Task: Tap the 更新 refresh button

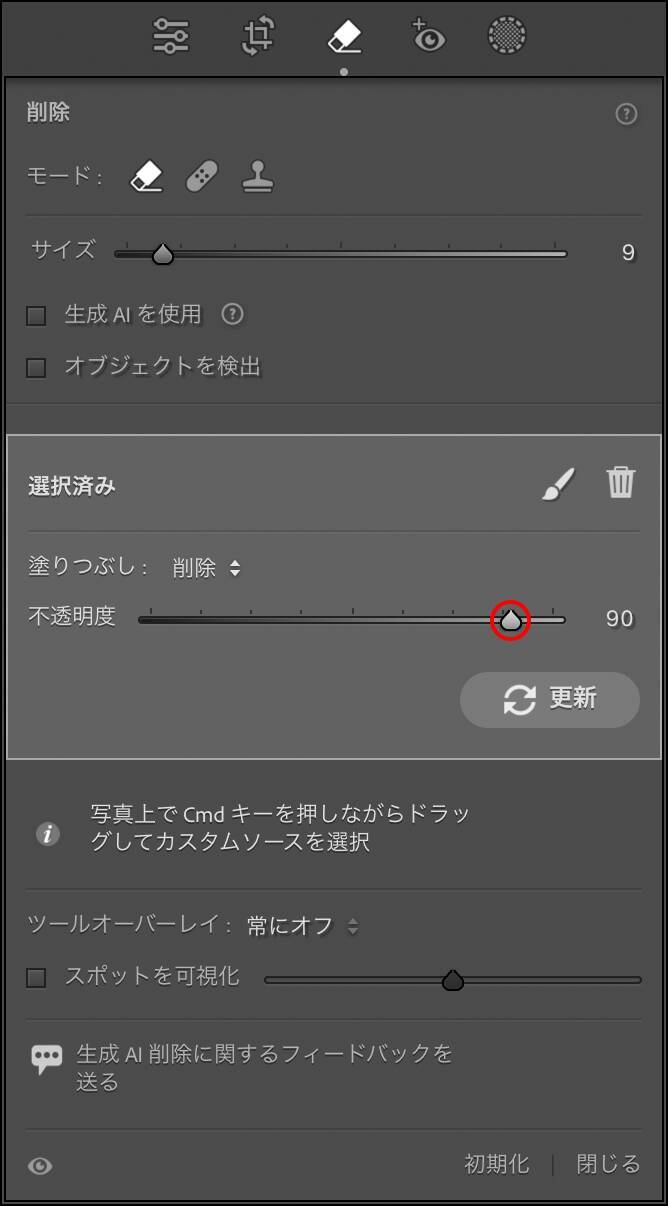Action: click(549, 699)
